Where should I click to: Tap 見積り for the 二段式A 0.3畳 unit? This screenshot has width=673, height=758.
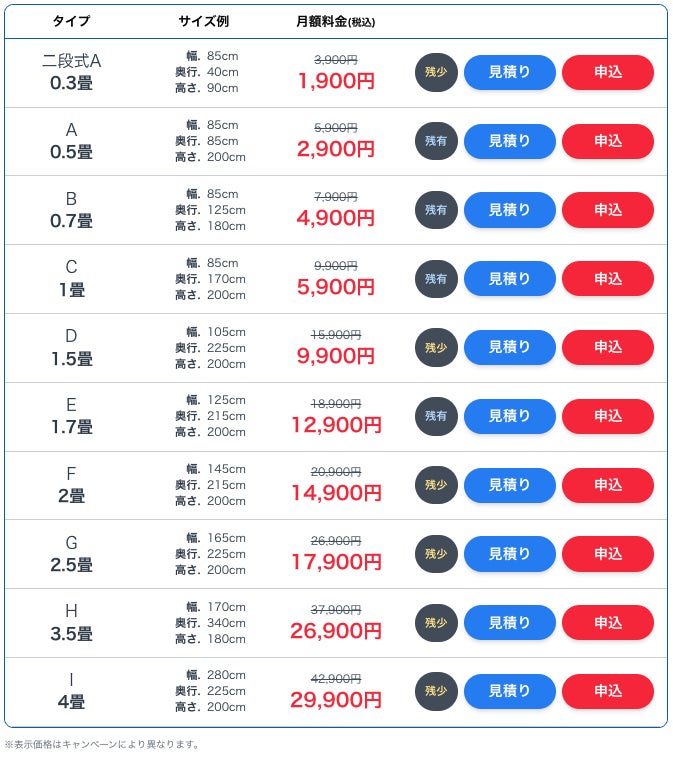coord(510,73)
